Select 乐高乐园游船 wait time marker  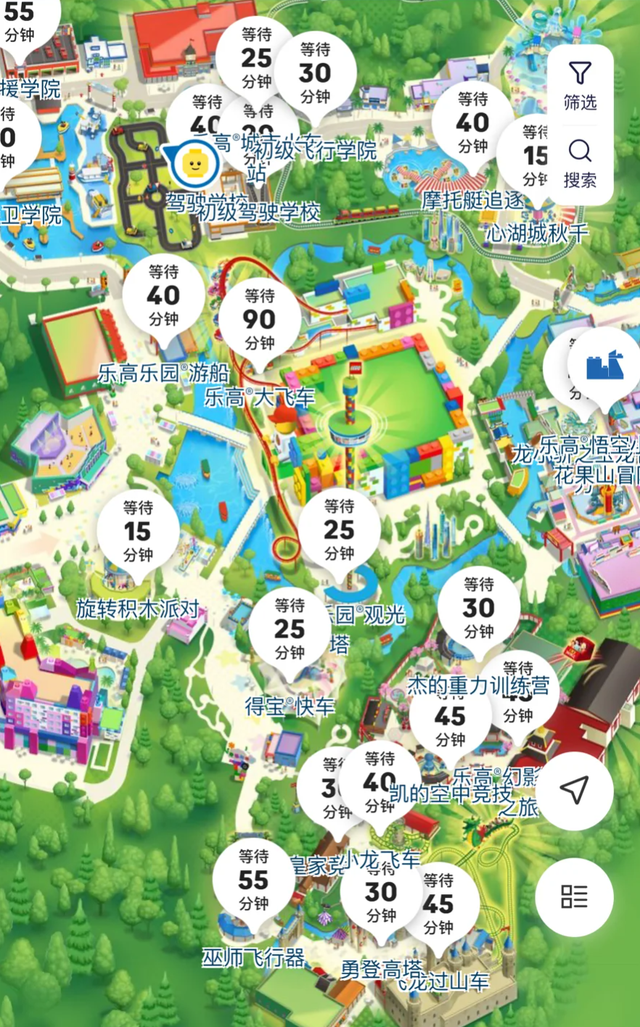coord(163,295)
